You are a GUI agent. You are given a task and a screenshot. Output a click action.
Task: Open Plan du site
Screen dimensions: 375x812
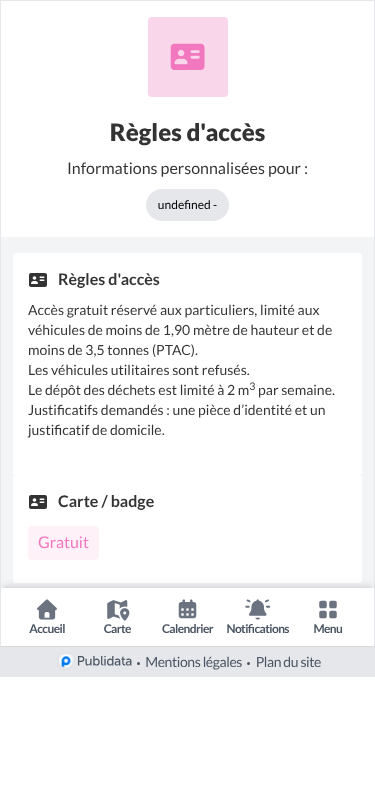click(289, 662)
